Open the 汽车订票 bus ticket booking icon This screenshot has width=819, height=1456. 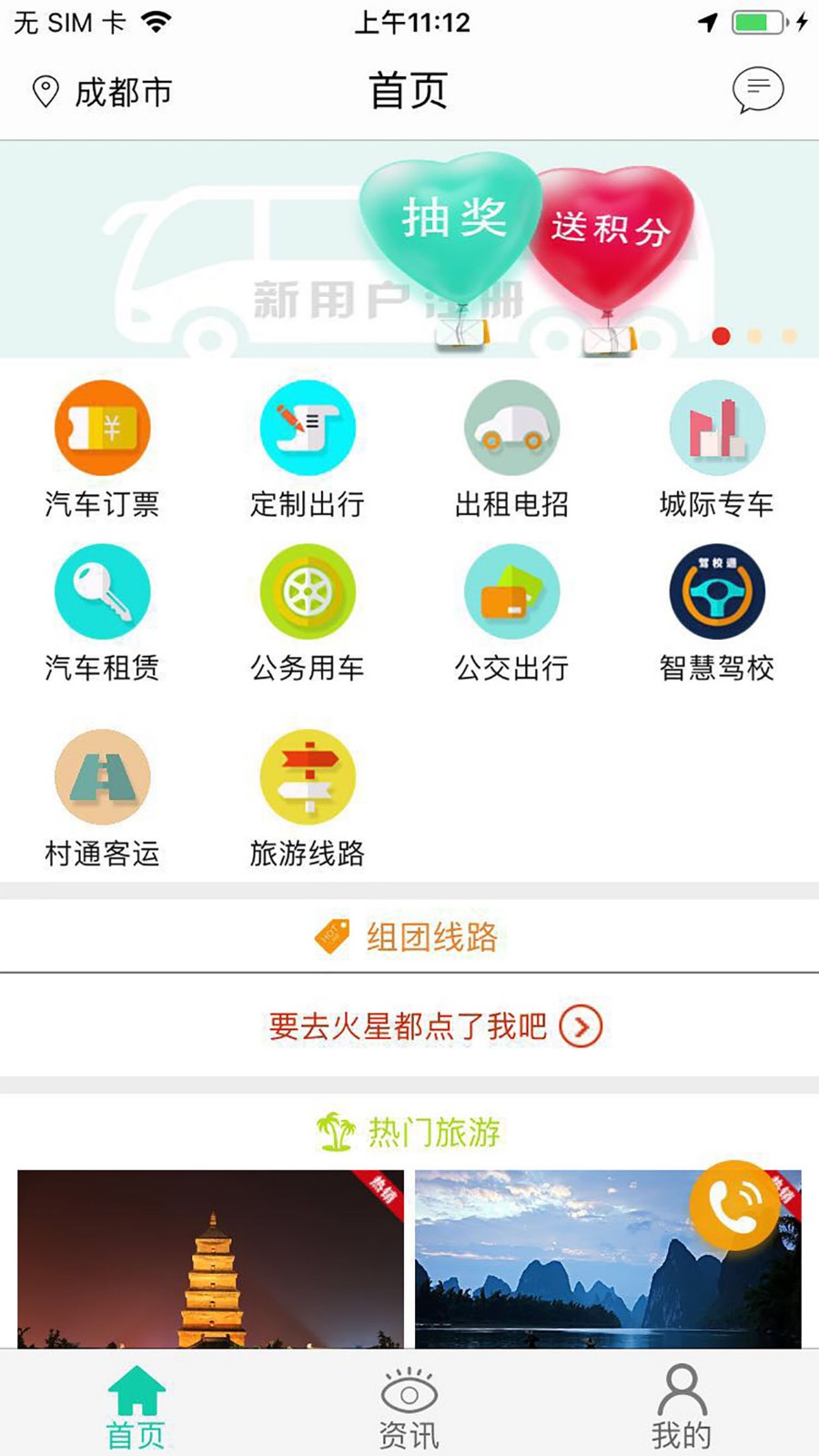[102, 428]
